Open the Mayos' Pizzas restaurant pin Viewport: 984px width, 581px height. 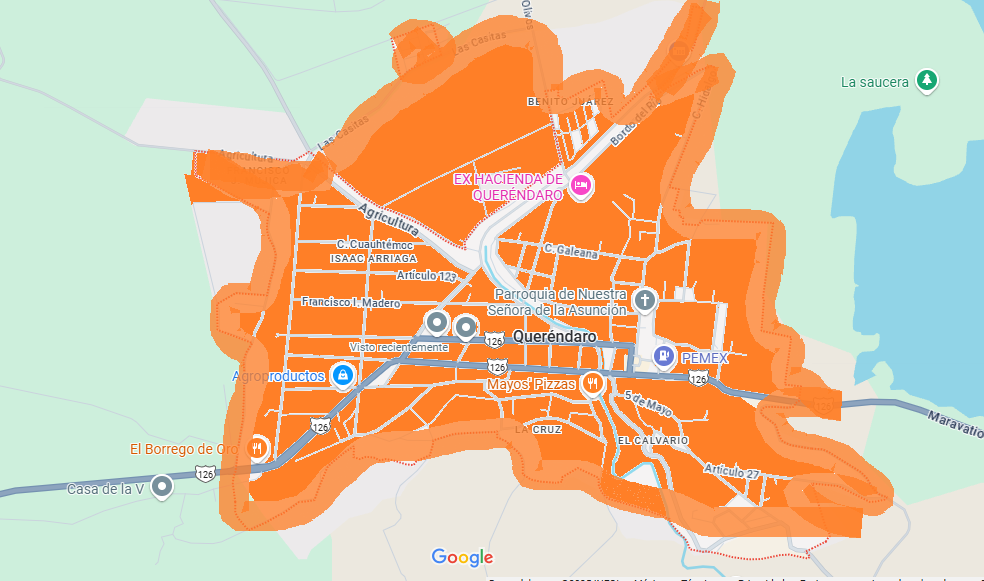(x=593, y=382)
